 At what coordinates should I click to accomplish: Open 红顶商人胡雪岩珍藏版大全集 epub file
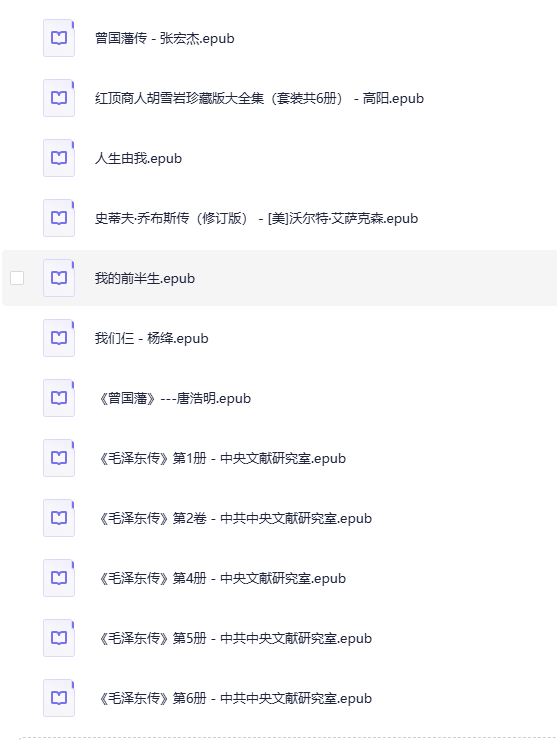259,98
